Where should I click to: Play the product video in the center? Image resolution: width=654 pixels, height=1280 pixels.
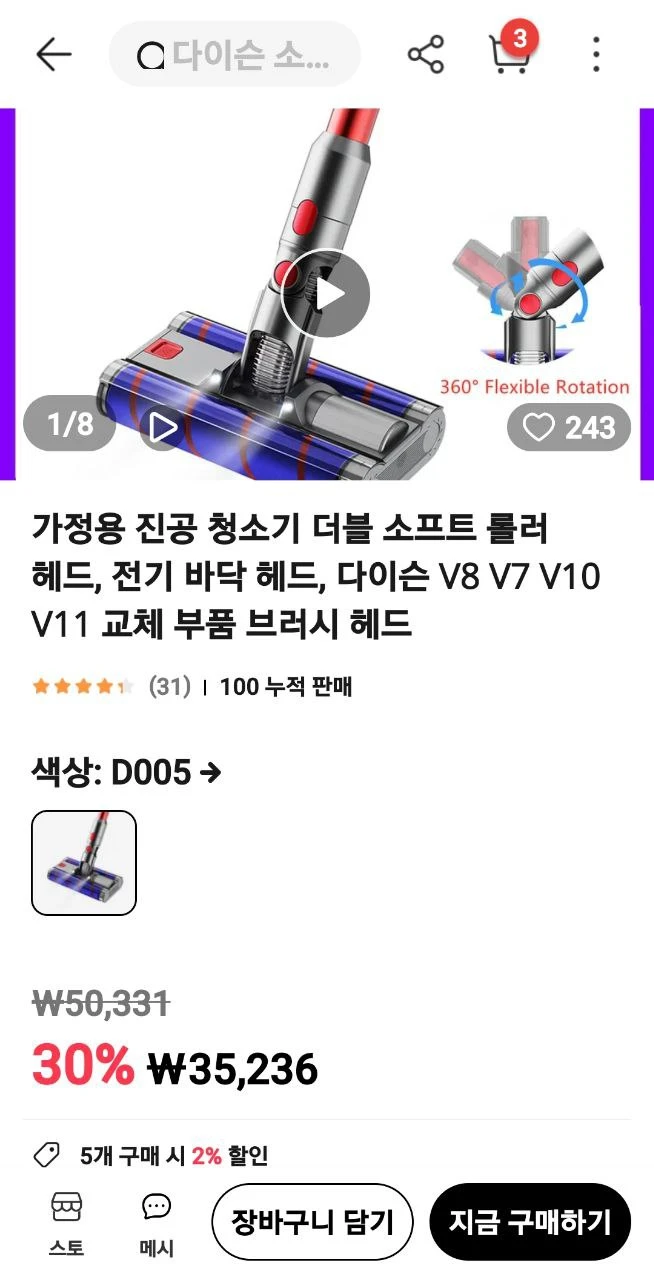click(x=326, y=294)
